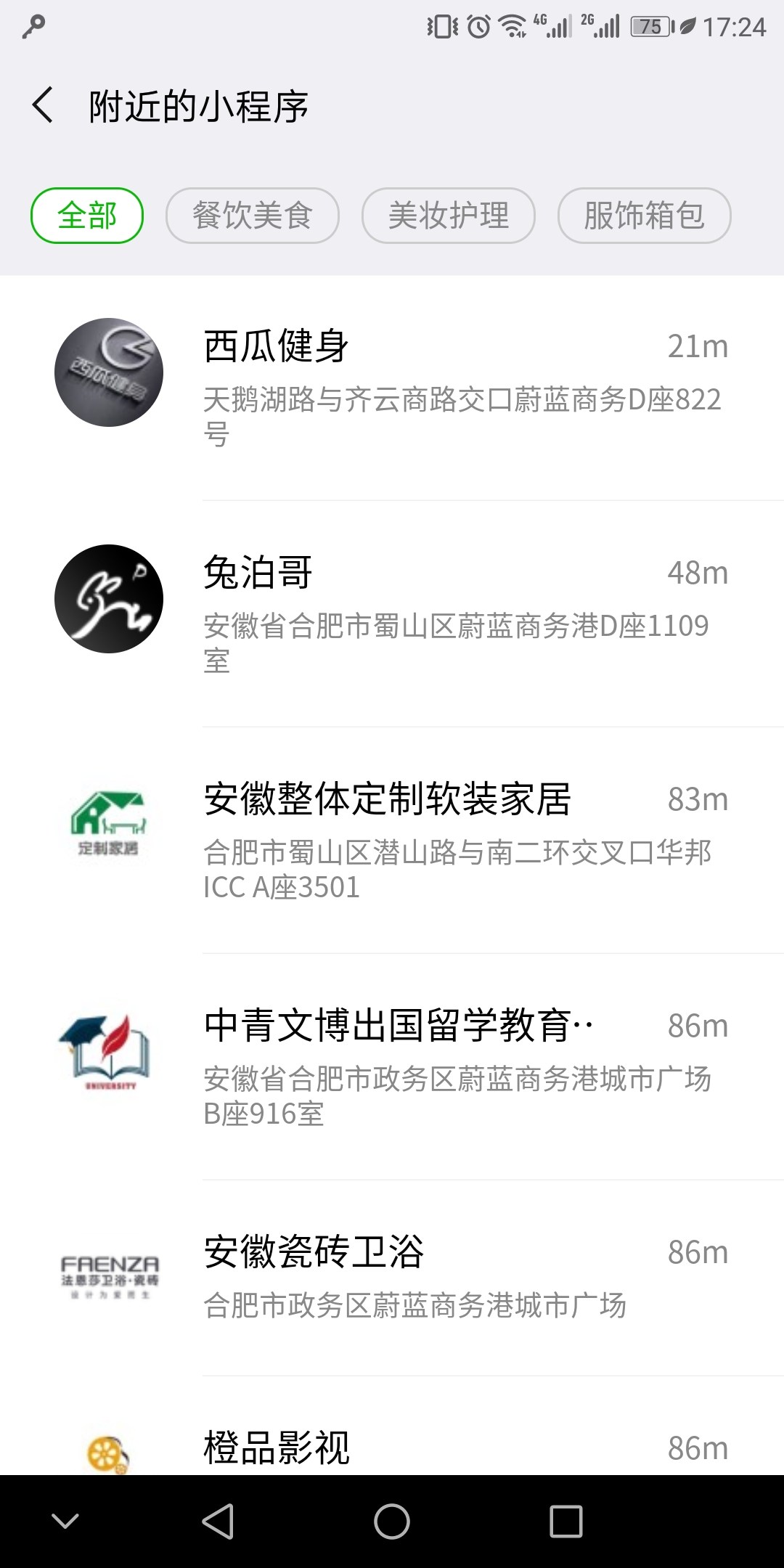The height and width of the screenshot is (1568, 784).
Task: Select the 餐饮美食 category filter
Action: (253, 215)
